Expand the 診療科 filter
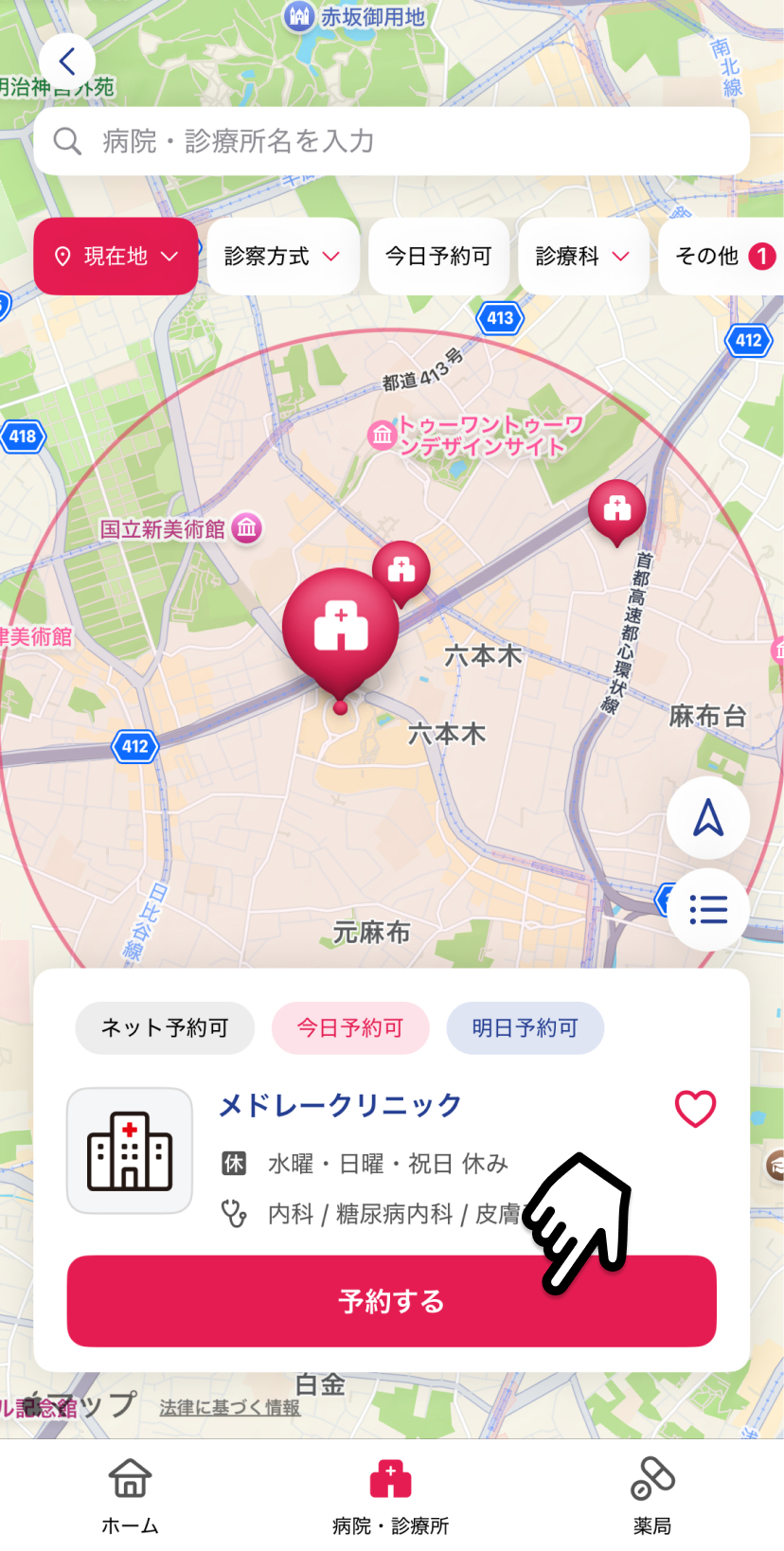 pos(583,257)
